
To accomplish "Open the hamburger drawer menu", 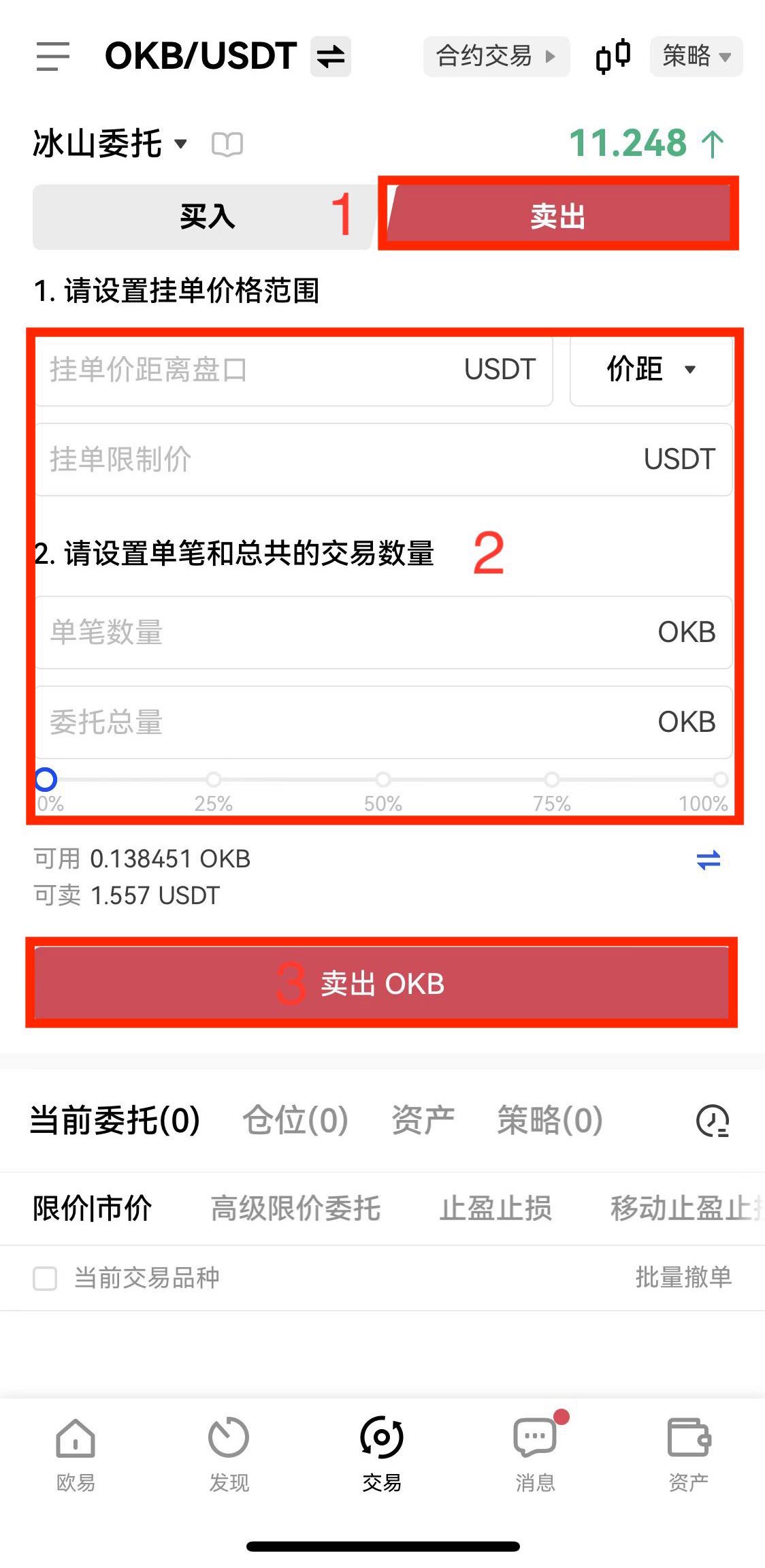I will (53, 56).
